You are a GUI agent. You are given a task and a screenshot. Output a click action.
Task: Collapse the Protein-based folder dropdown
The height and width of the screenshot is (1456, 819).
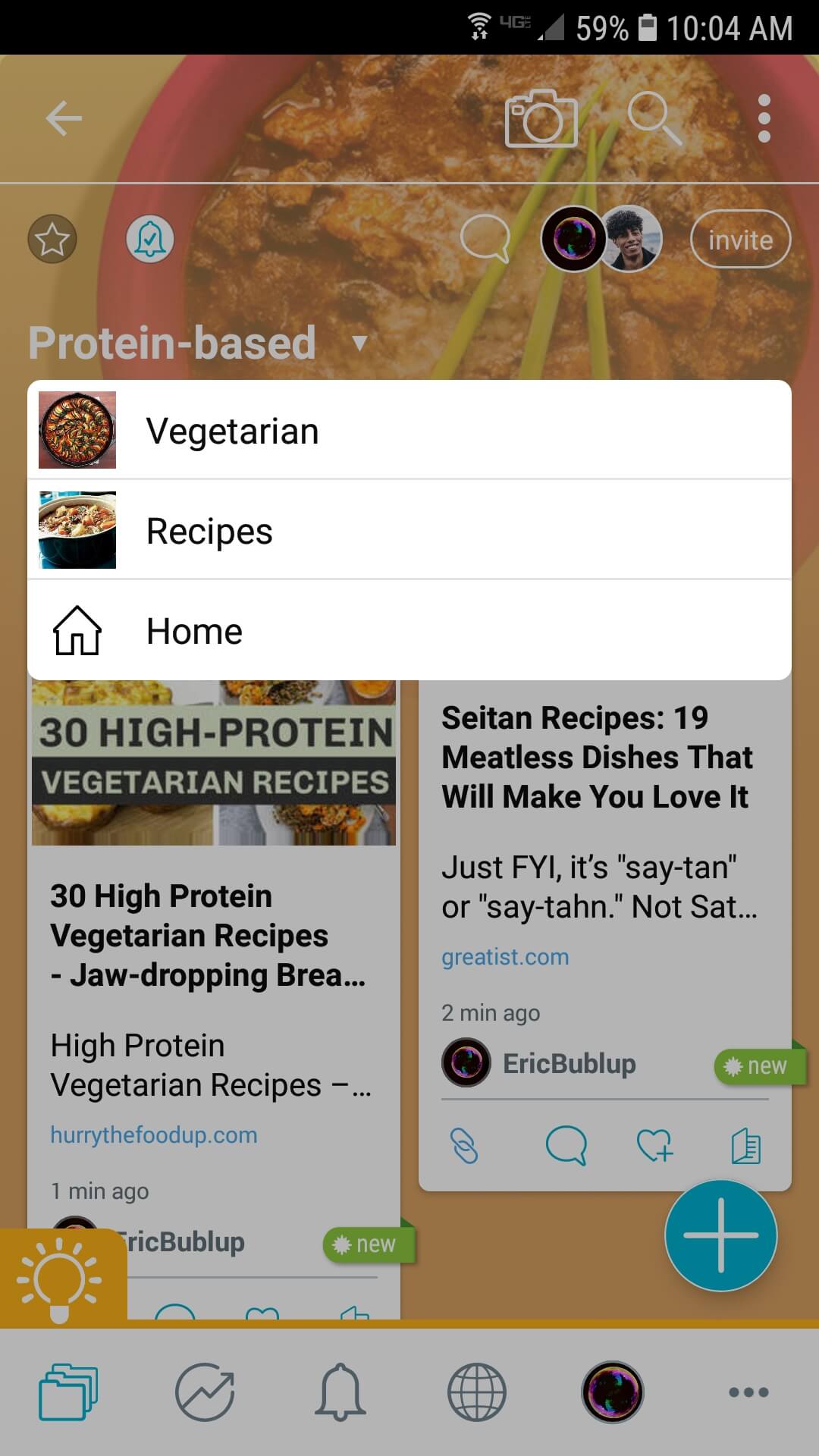(x=359, y=343)
